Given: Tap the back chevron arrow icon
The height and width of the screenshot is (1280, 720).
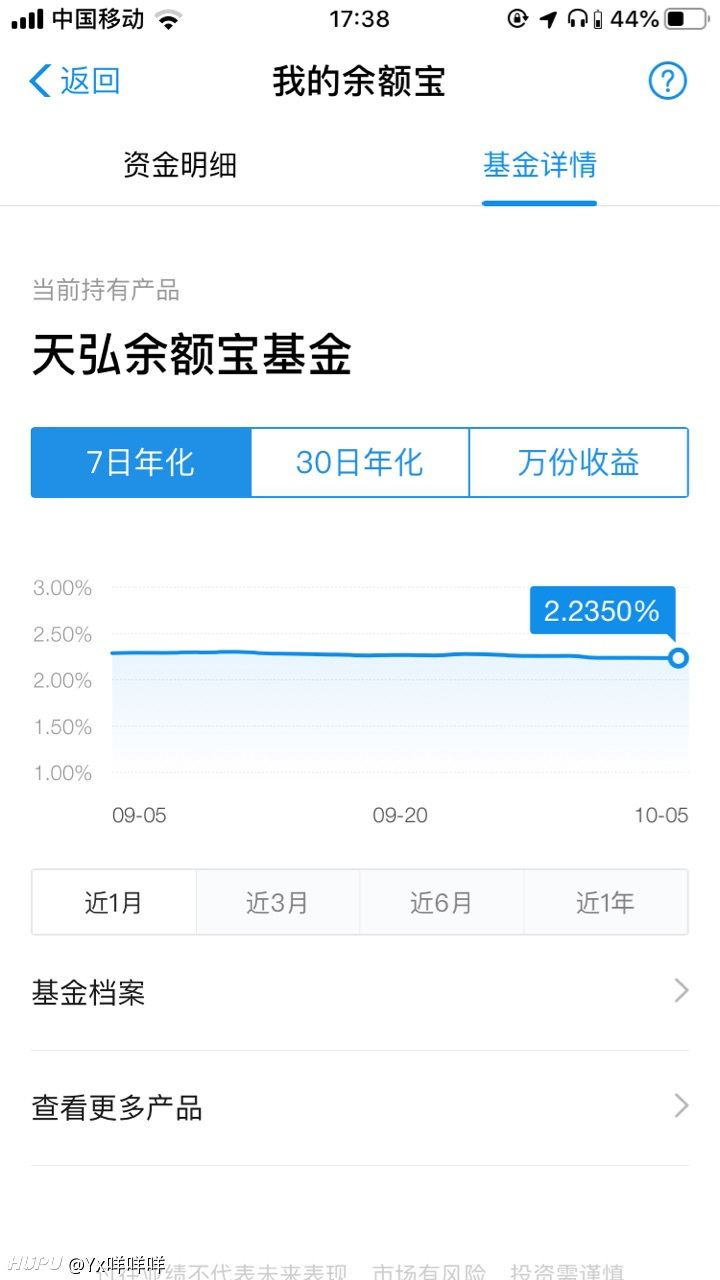Looking at the screenshot, I should coord(40,81).
